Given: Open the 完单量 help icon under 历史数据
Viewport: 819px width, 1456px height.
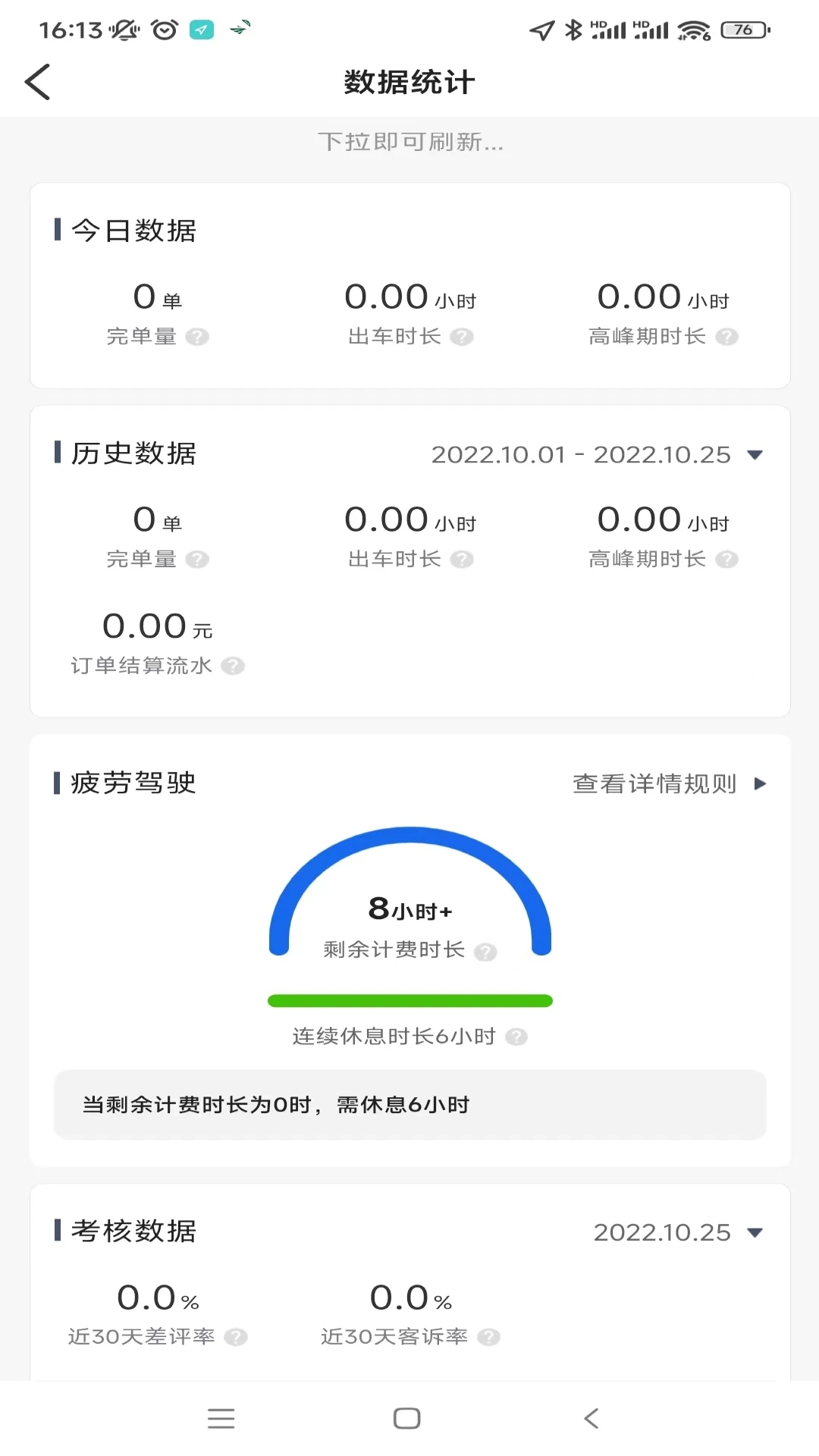Looking at the screenshot, I should [x=199, y=559].
